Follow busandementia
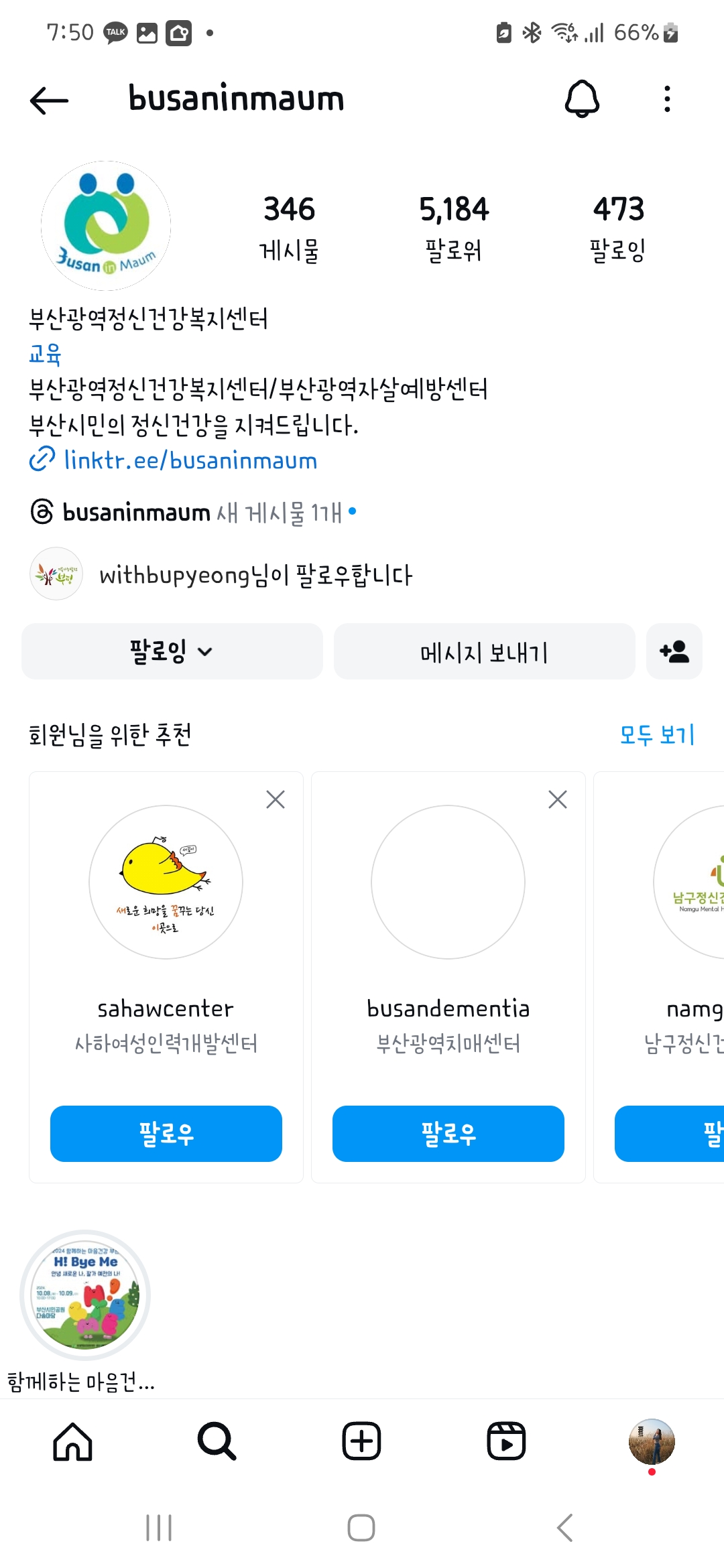The height and width of the screenshot is (1568, 724). click(448, 1134)
